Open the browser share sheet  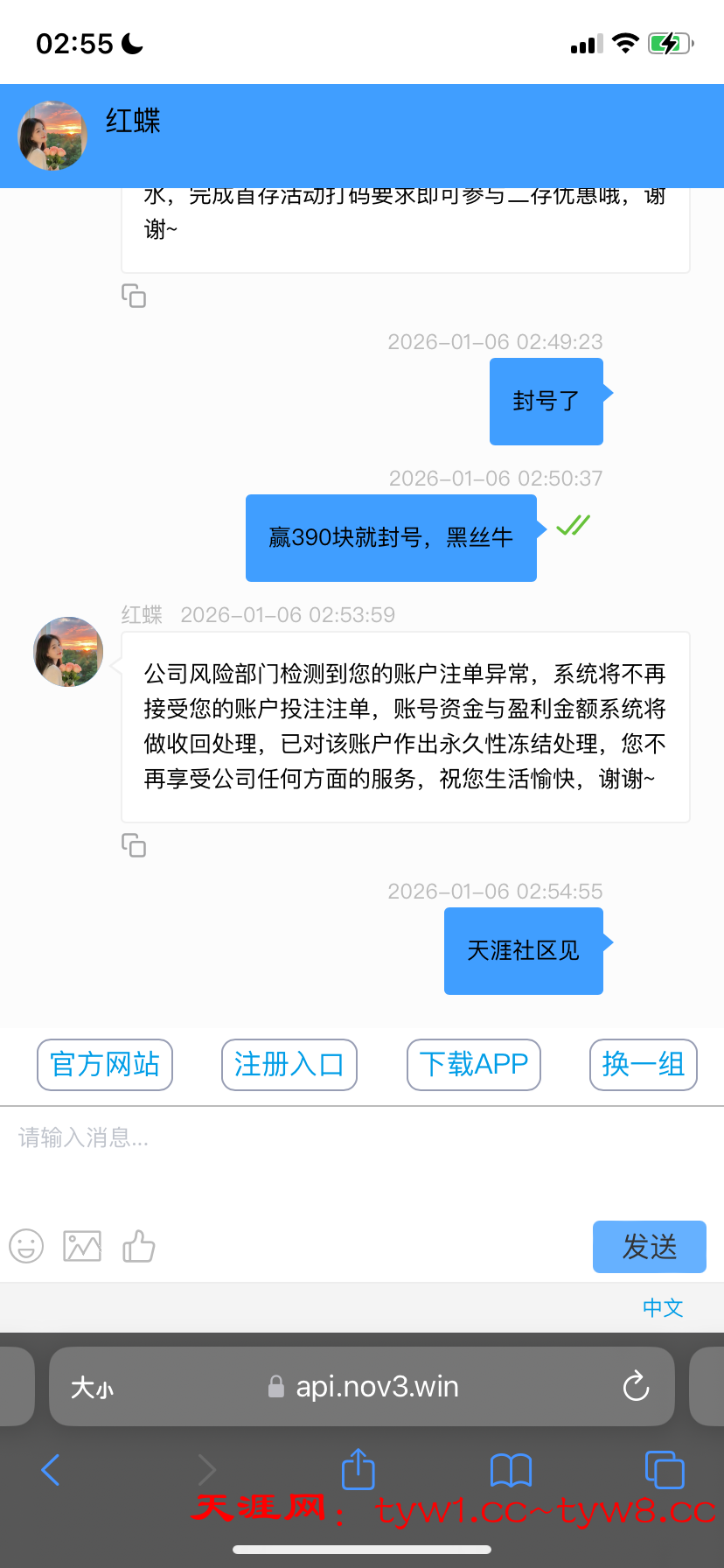[358, 1469]
